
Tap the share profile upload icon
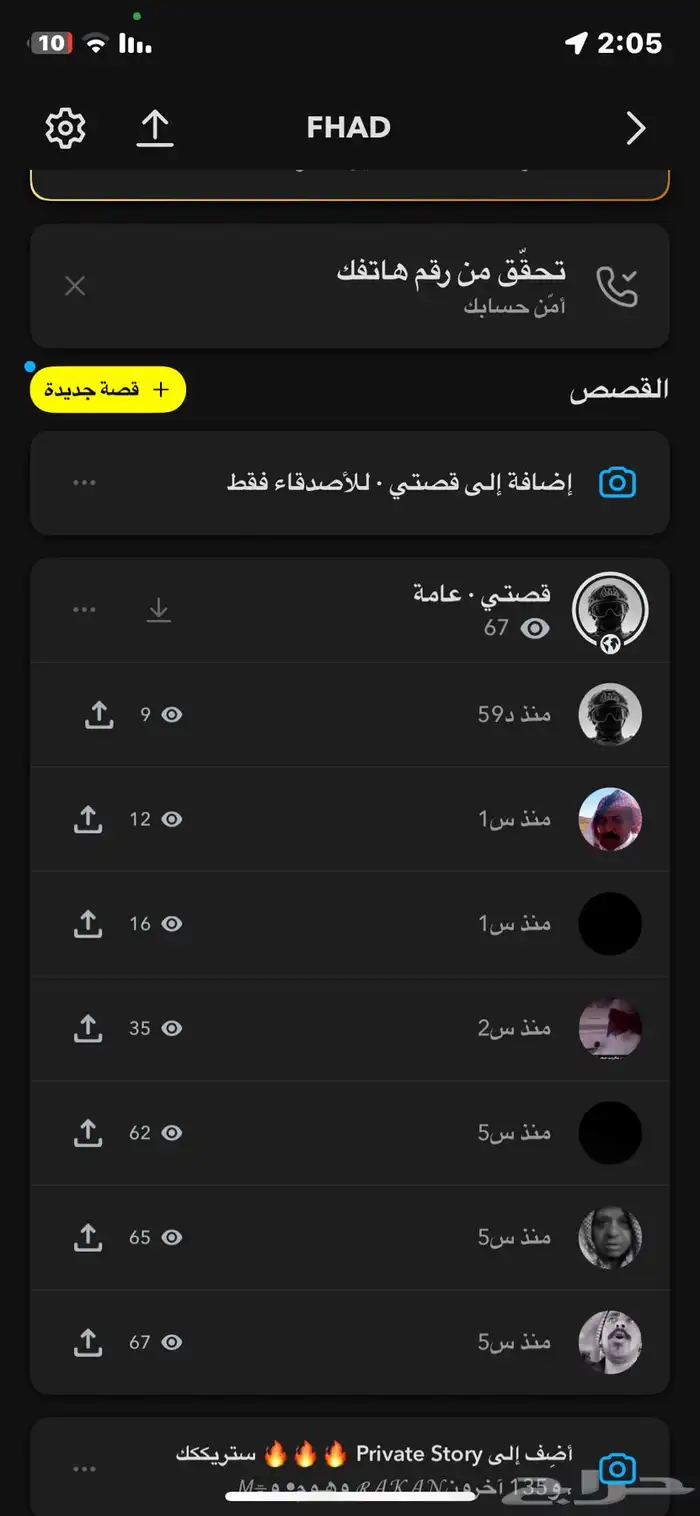tap(155, 128)
